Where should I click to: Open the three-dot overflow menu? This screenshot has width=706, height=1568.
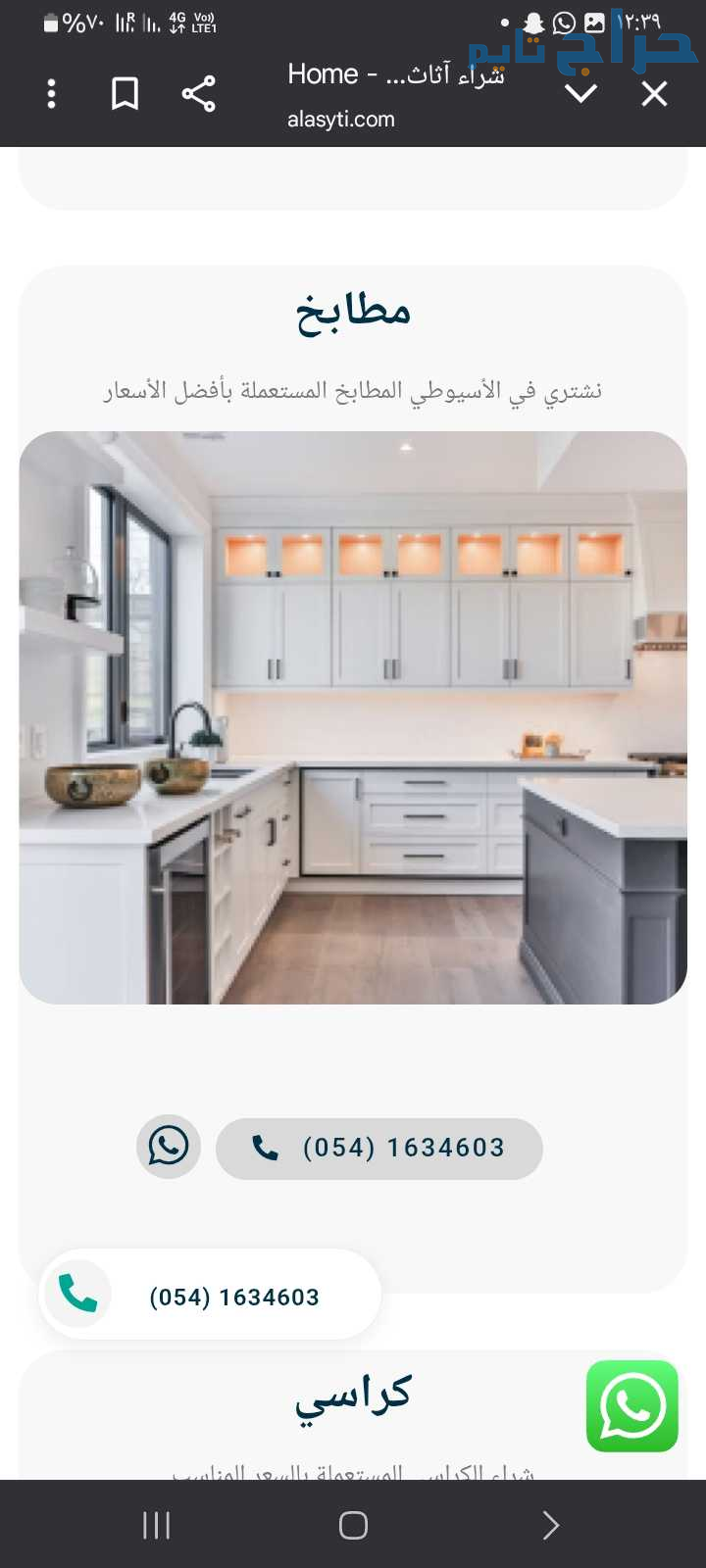(x=52, y=94)
